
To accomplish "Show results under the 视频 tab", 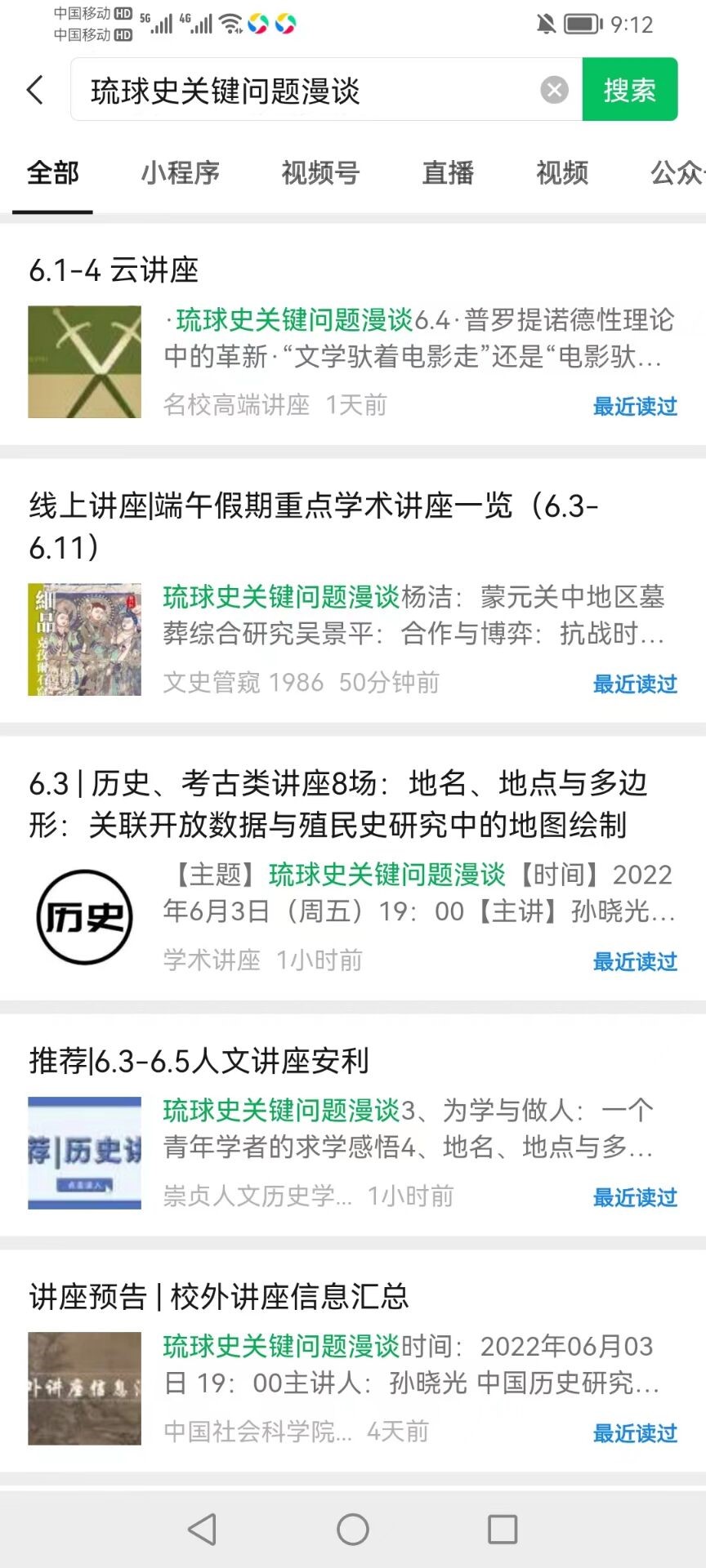I will click(562, 173).
